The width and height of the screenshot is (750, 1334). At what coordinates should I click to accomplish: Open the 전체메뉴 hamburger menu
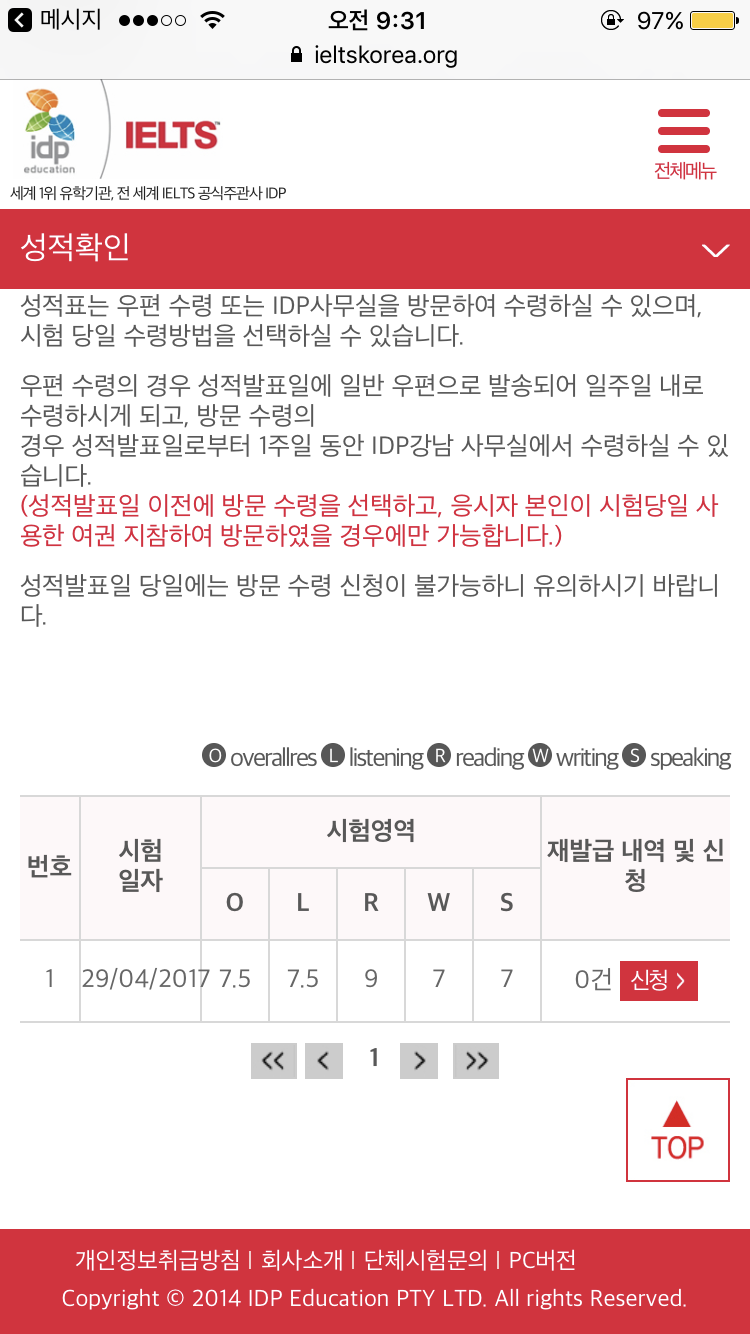pyautogui.click(x=684, y=143)
